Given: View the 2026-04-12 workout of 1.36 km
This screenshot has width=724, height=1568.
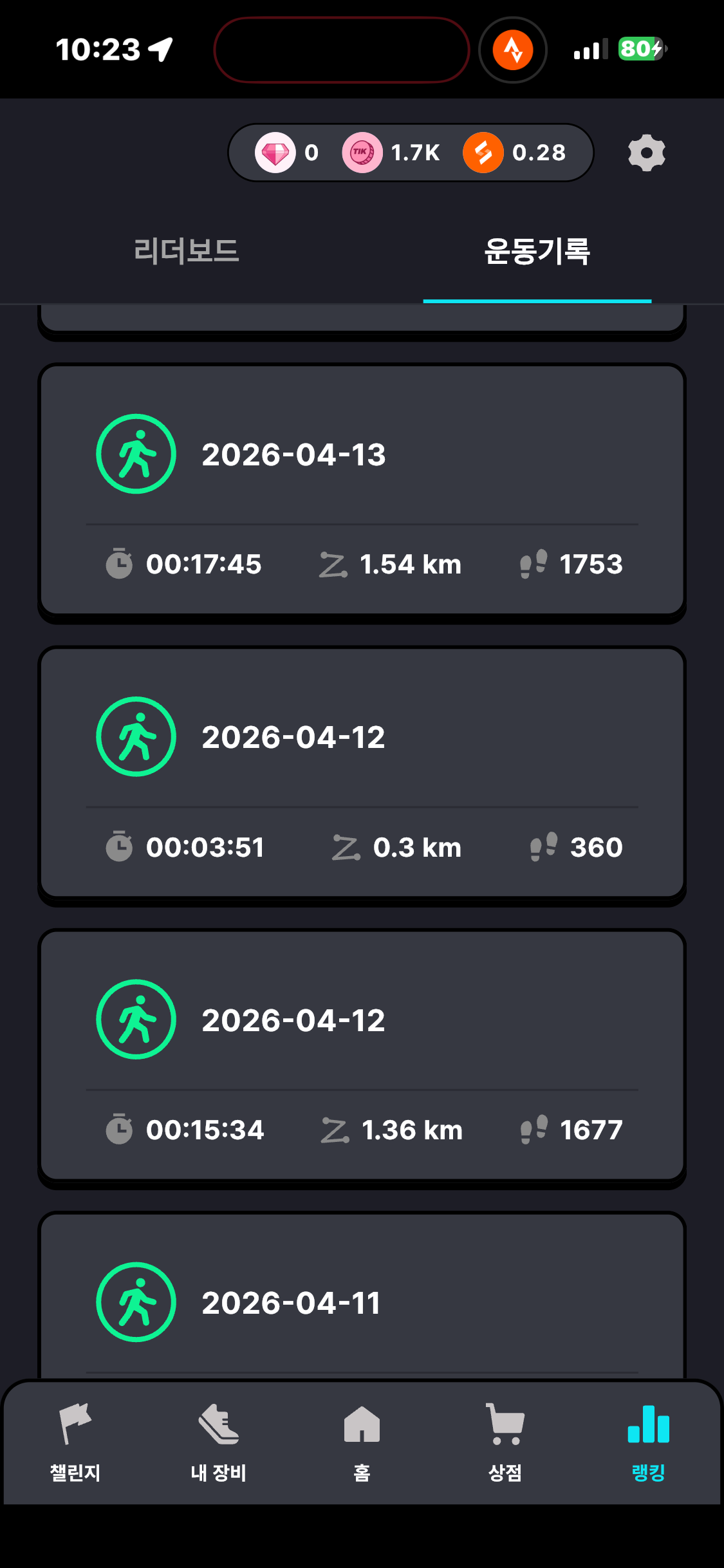Looking at the screenshot, I should 362,1056.
